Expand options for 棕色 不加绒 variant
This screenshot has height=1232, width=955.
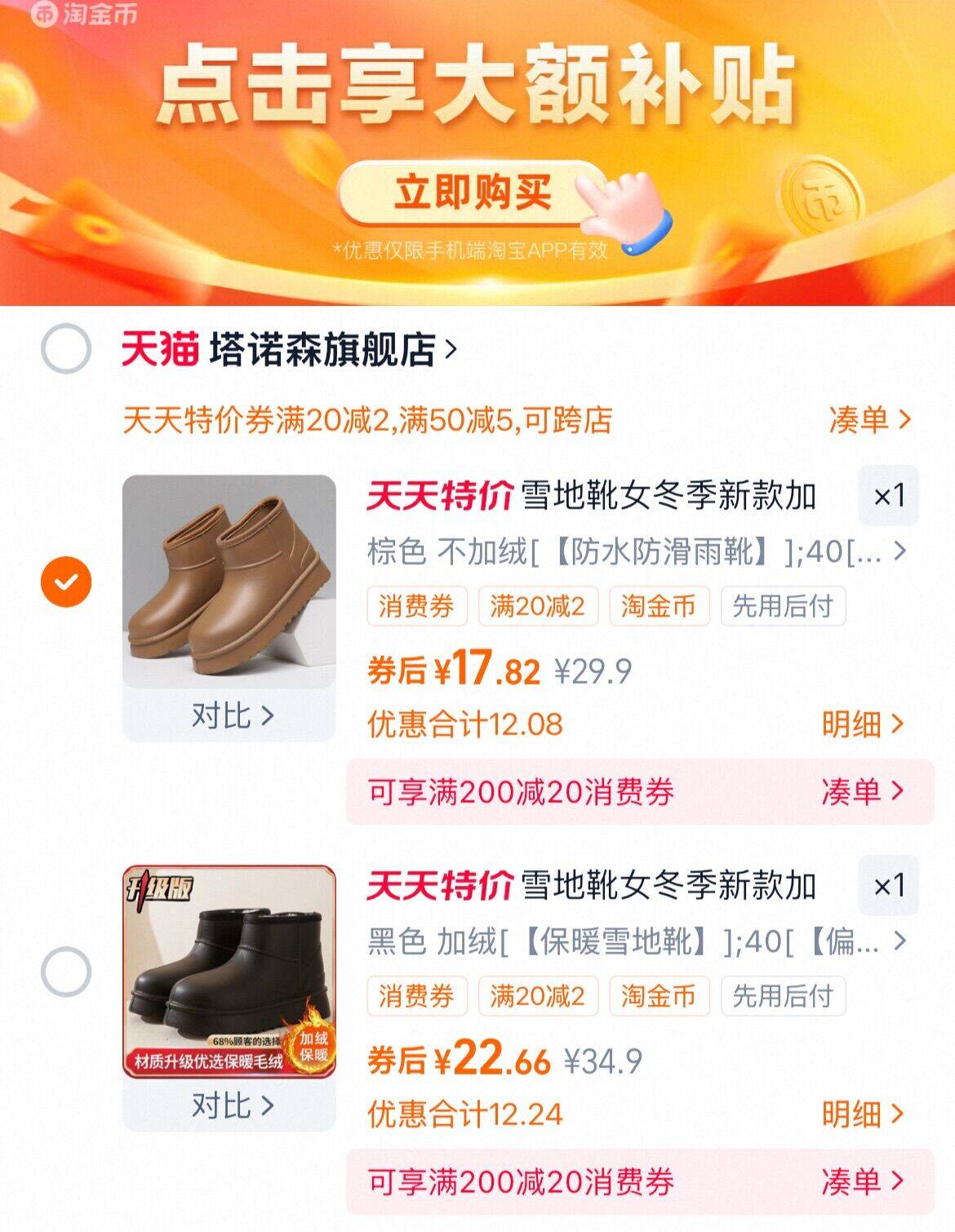(899, 552)
